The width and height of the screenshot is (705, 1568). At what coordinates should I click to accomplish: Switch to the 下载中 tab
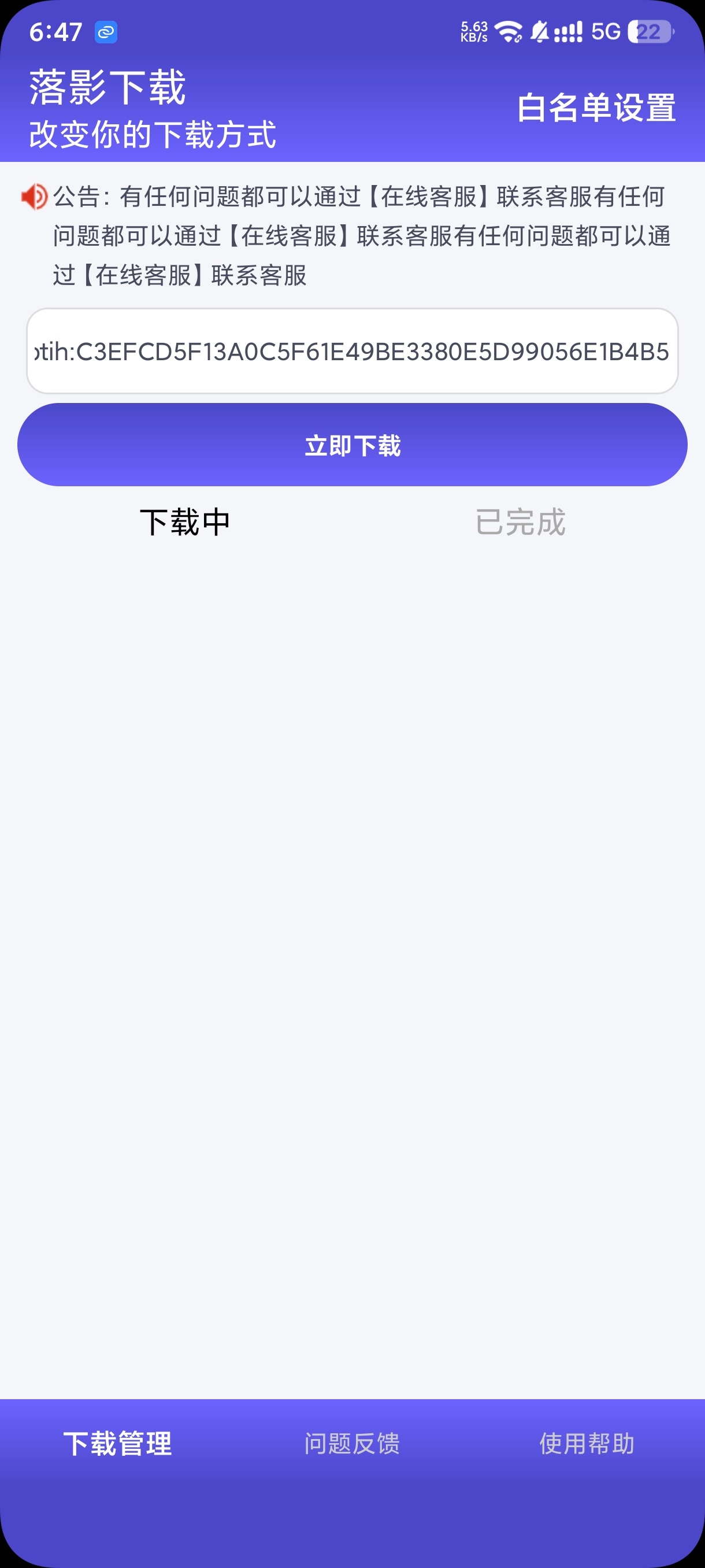click(185, 522)
